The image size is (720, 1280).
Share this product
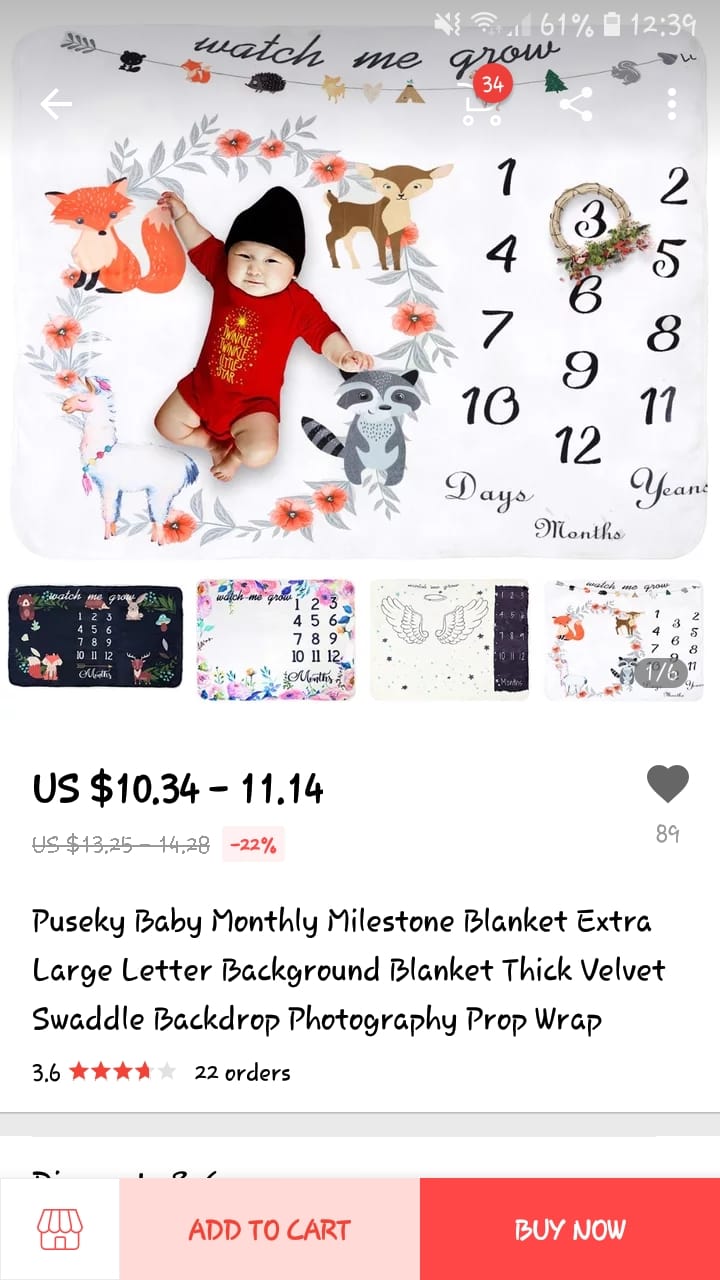(x=576, y=103)
